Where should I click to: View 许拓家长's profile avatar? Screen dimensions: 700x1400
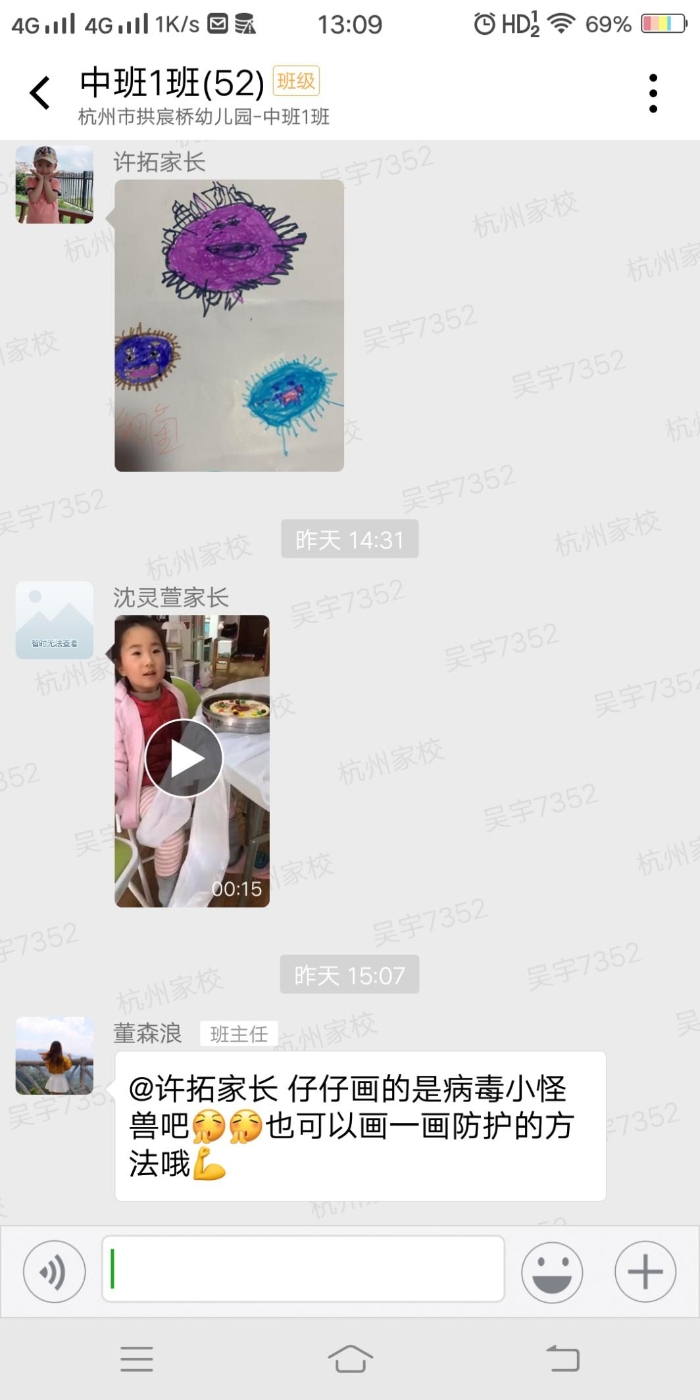click(54, 184)
